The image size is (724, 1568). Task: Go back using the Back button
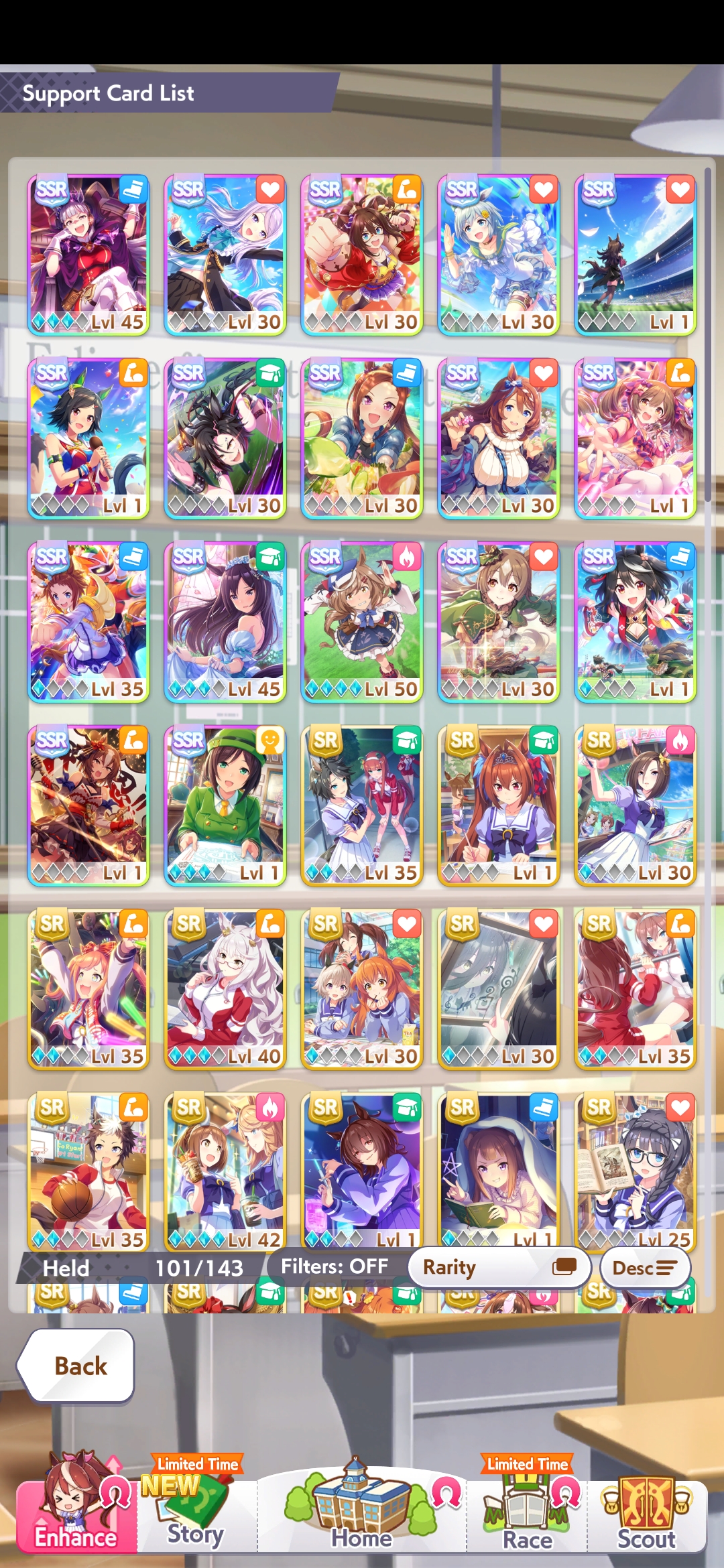pos(76,1366)
